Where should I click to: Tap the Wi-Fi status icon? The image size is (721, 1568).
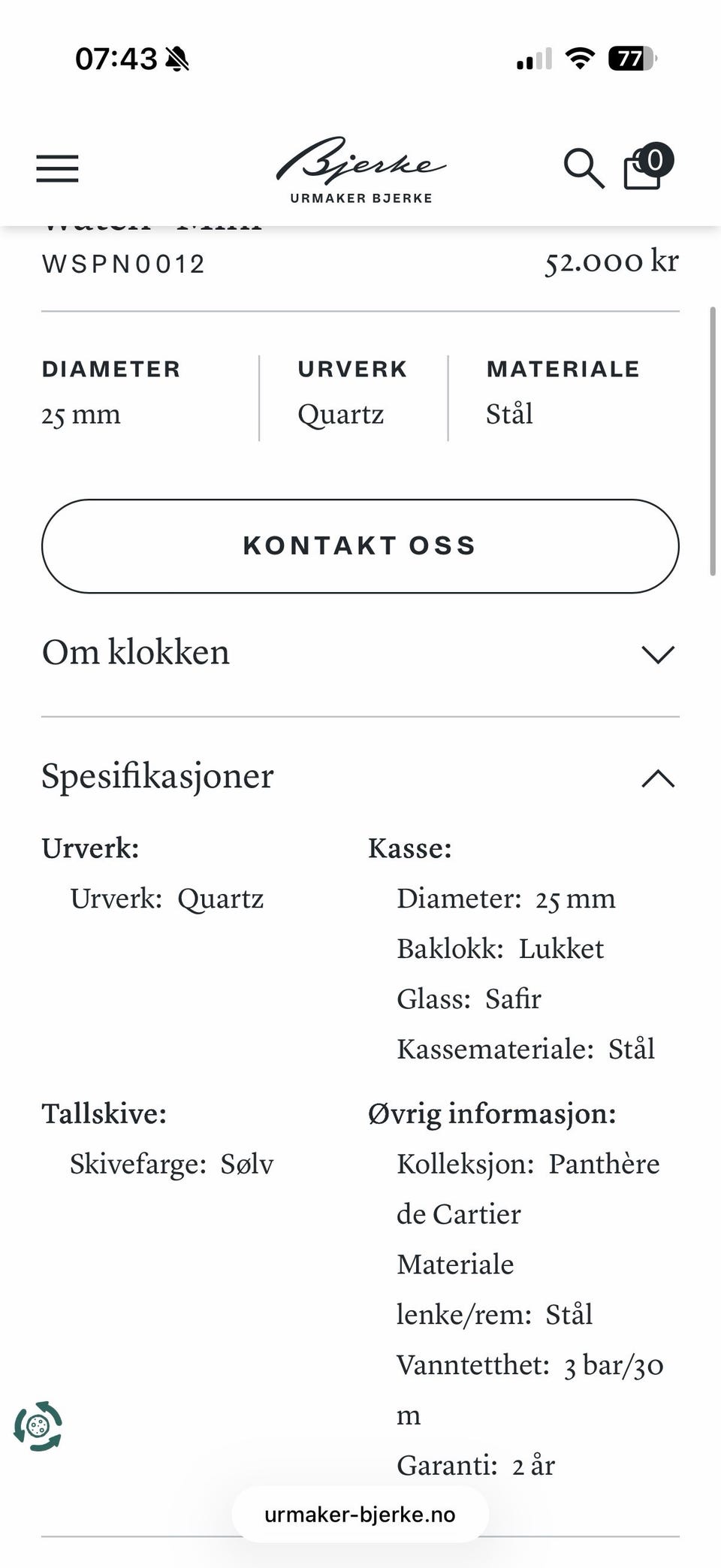[580, 57]
